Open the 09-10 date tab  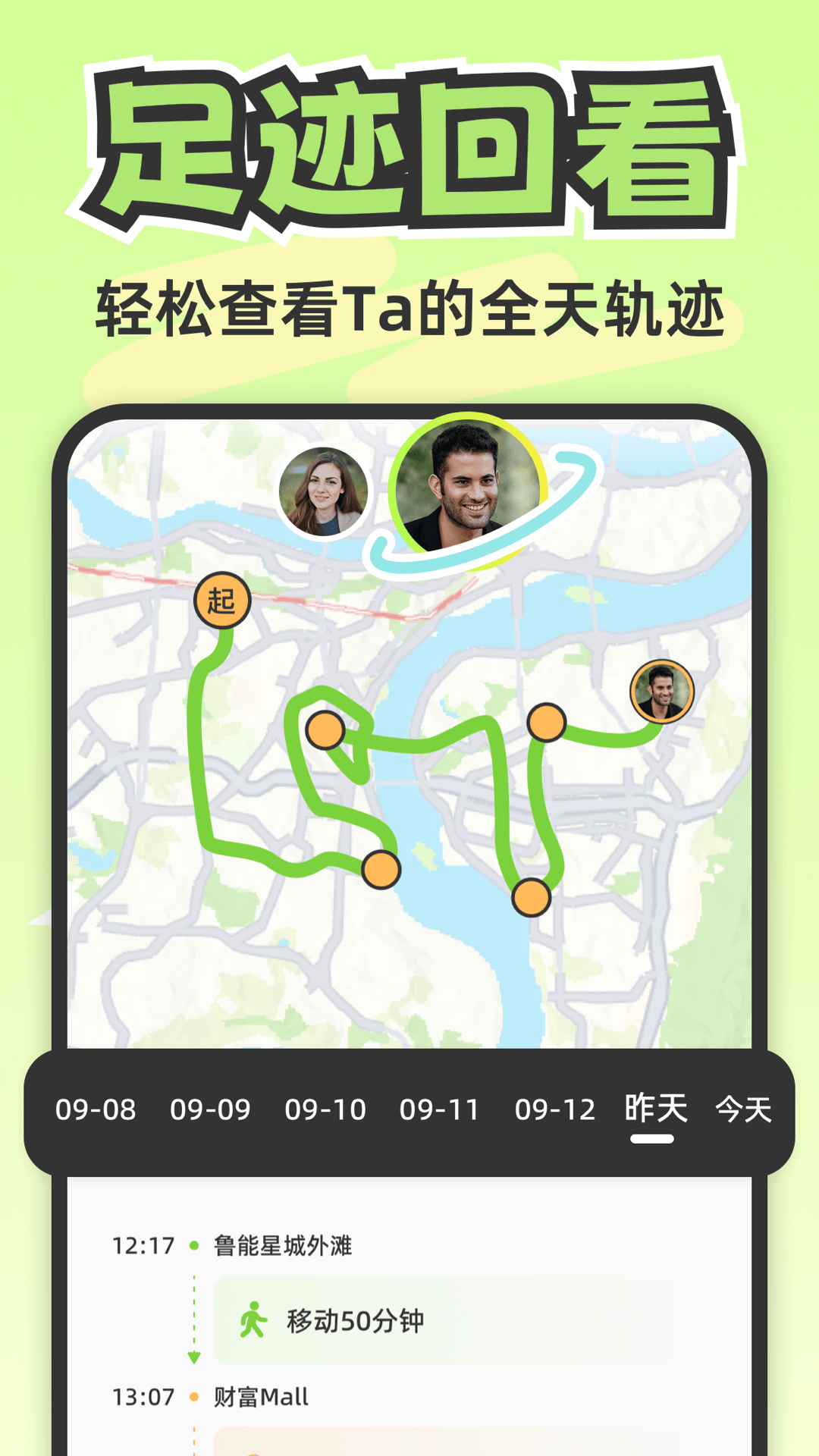click(325, 1109)
